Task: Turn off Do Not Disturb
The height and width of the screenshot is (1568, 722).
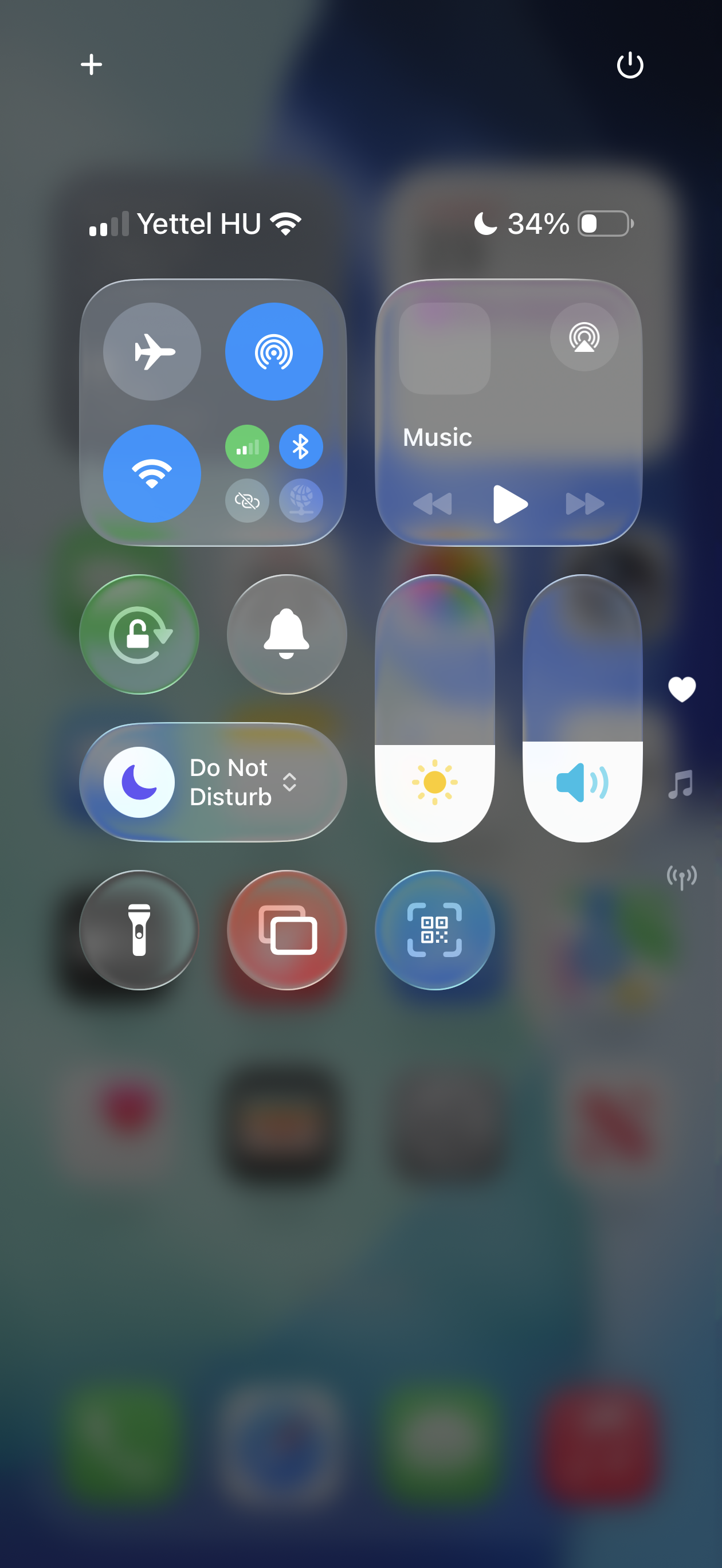Action: tap(139, 782)
